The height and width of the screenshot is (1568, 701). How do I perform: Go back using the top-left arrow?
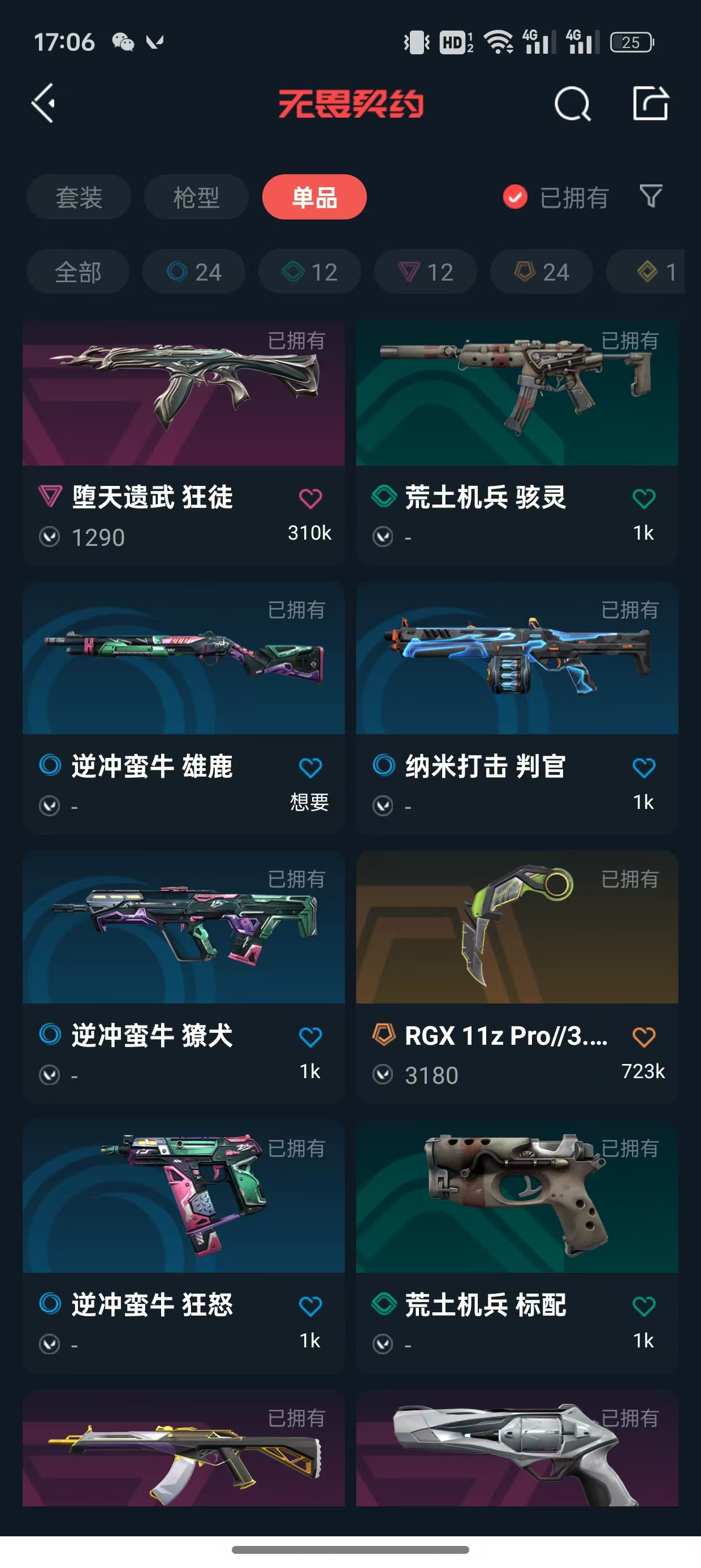[43, 103]
